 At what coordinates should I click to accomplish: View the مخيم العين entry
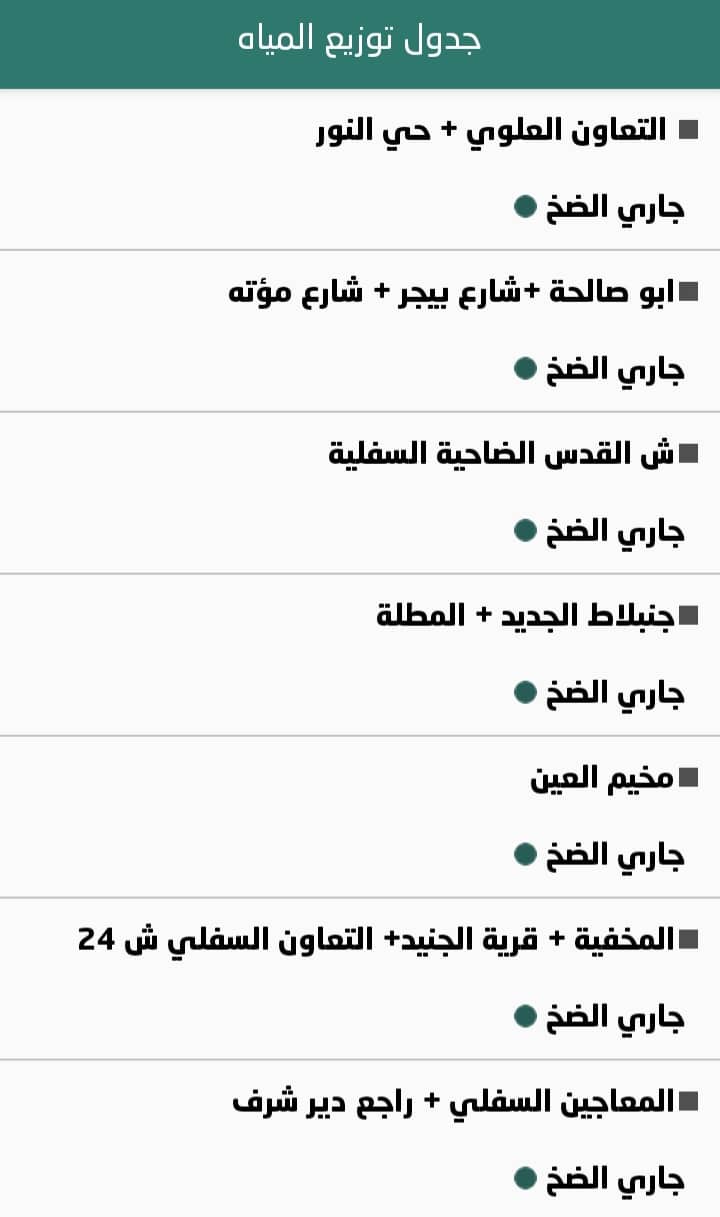click(x=600, y=778)
